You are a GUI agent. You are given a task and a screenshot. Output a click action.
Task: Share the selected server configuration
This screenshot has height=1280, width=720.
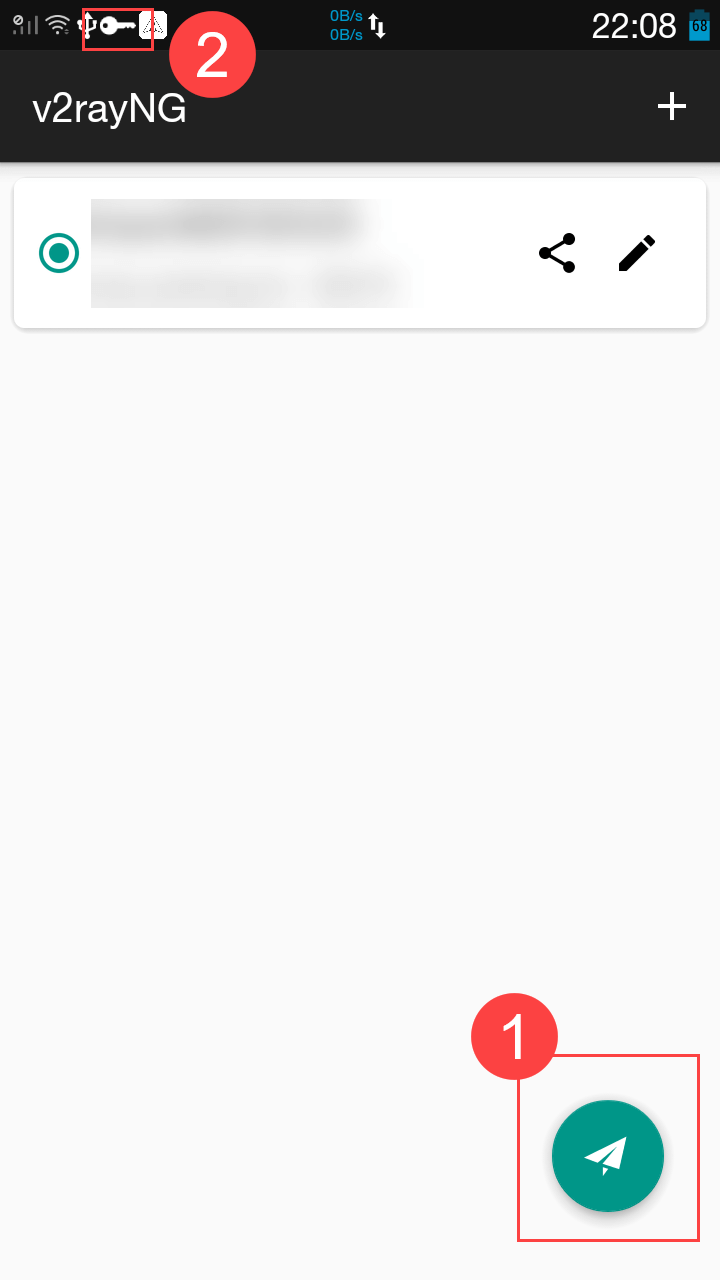[x=557, y=253]
